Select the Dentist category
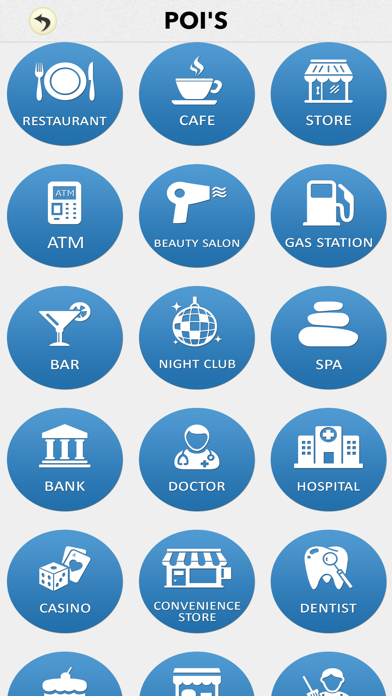 tap(329, 581)
